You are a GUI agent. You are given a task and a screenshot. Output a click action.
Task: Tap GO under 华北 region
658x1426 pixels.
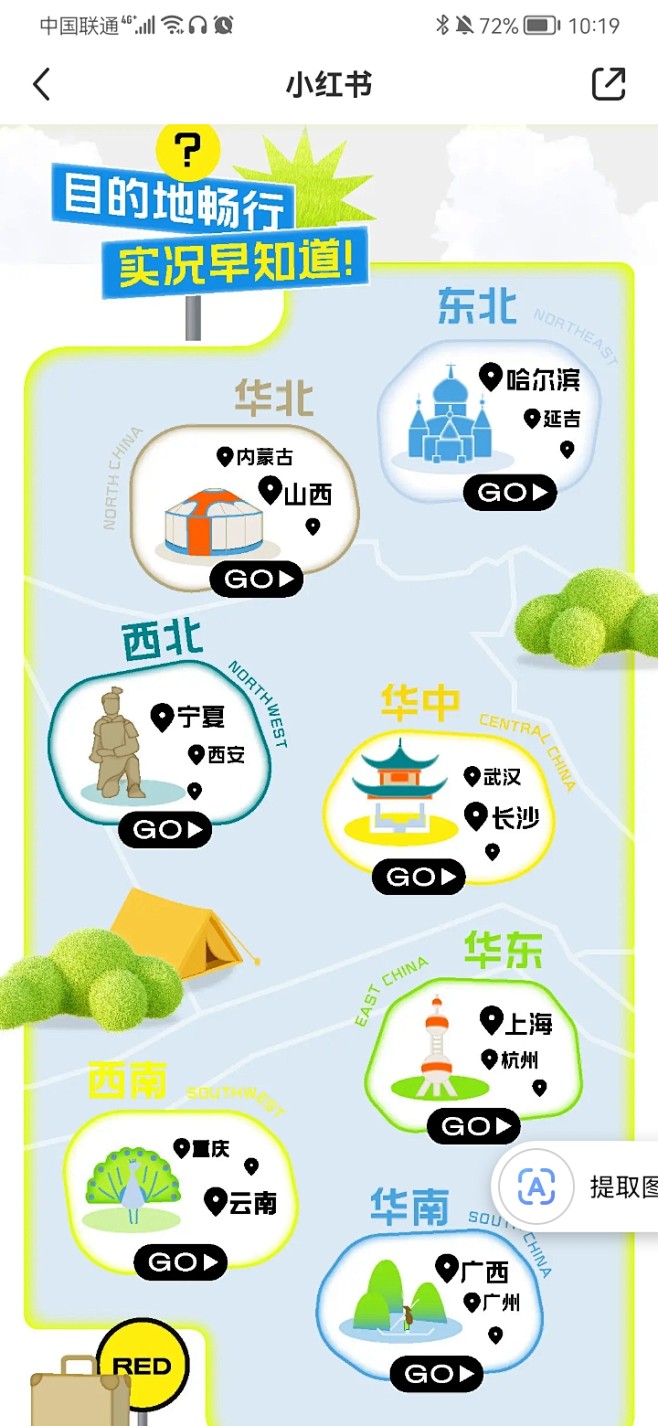[x=256, y=579]
